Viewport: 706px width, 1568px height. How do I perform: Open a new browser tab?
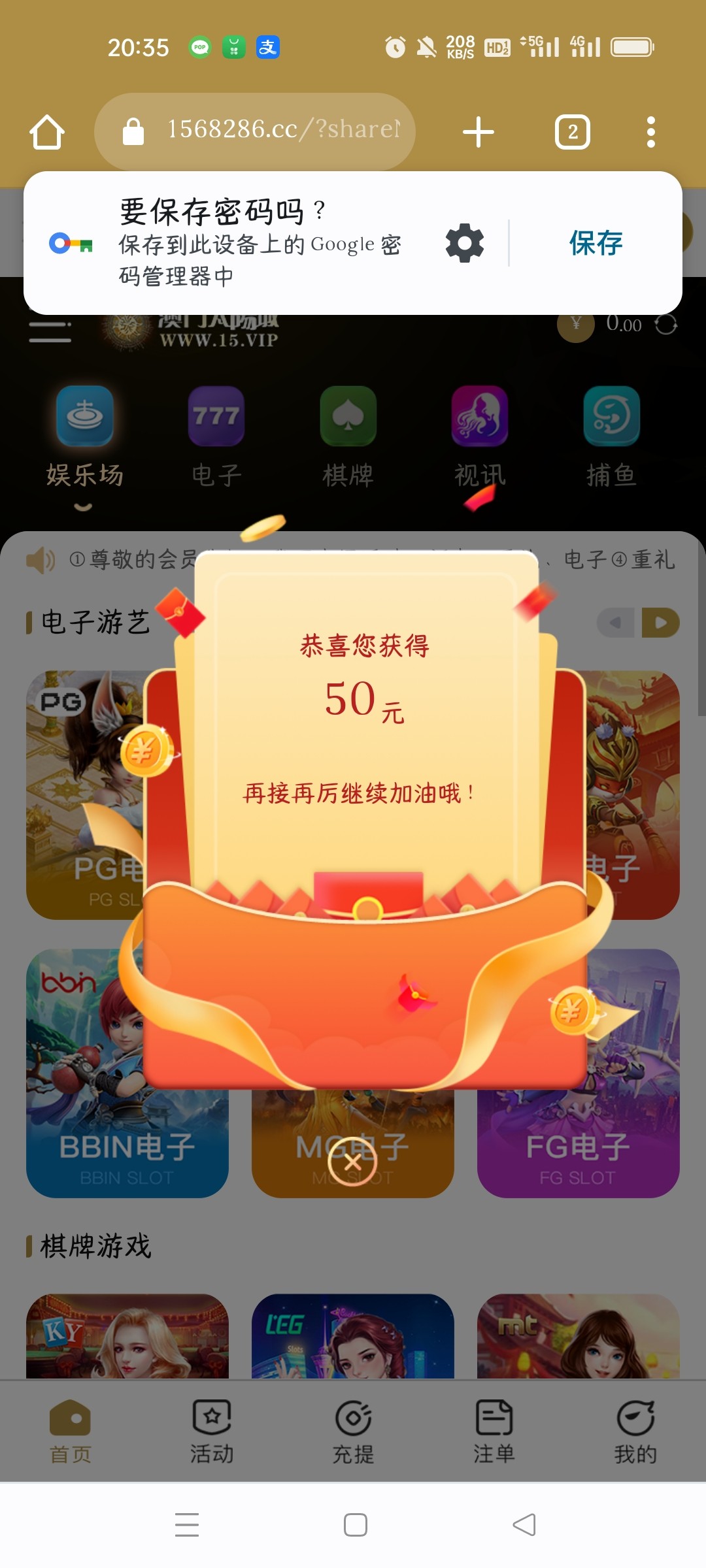coord(479,132)
